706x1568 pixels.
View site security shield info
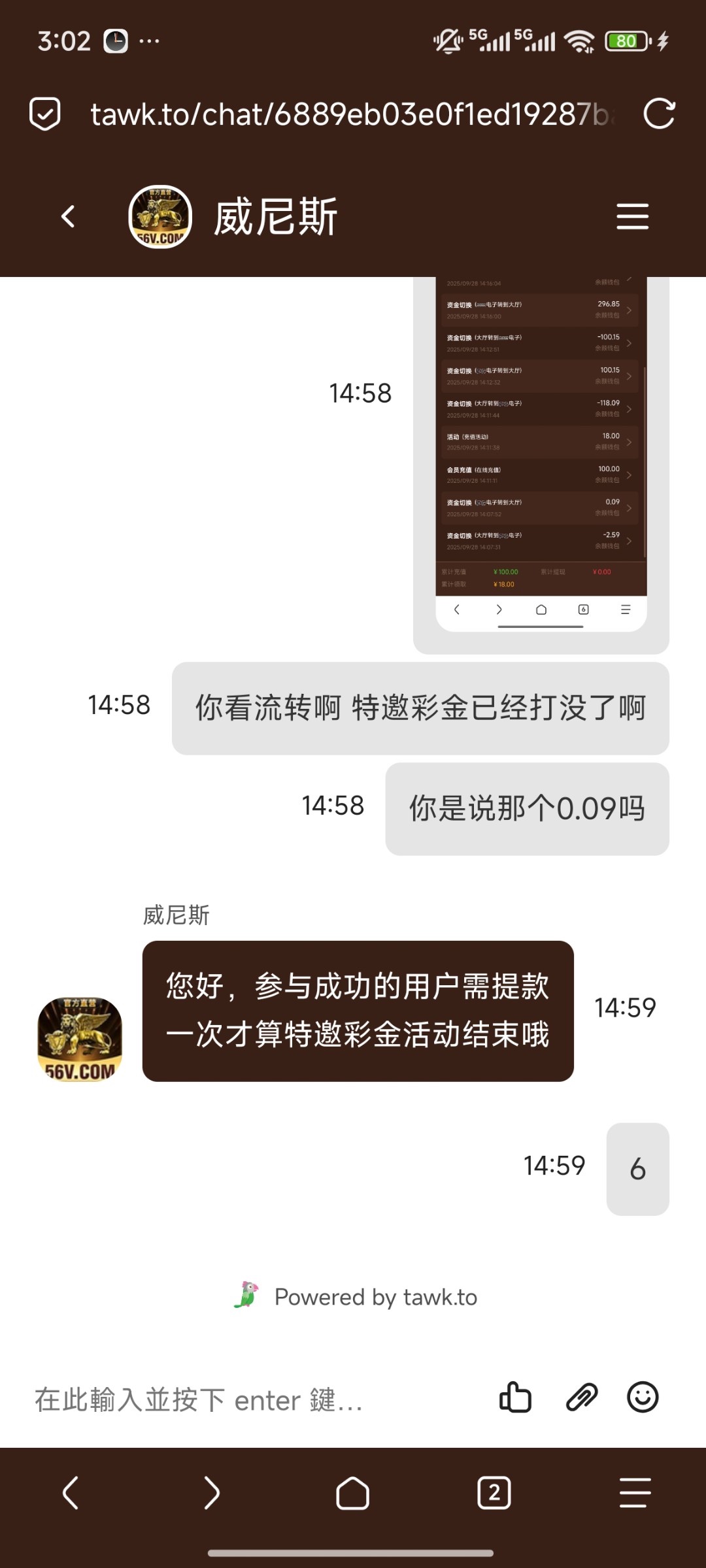(45, 114)
